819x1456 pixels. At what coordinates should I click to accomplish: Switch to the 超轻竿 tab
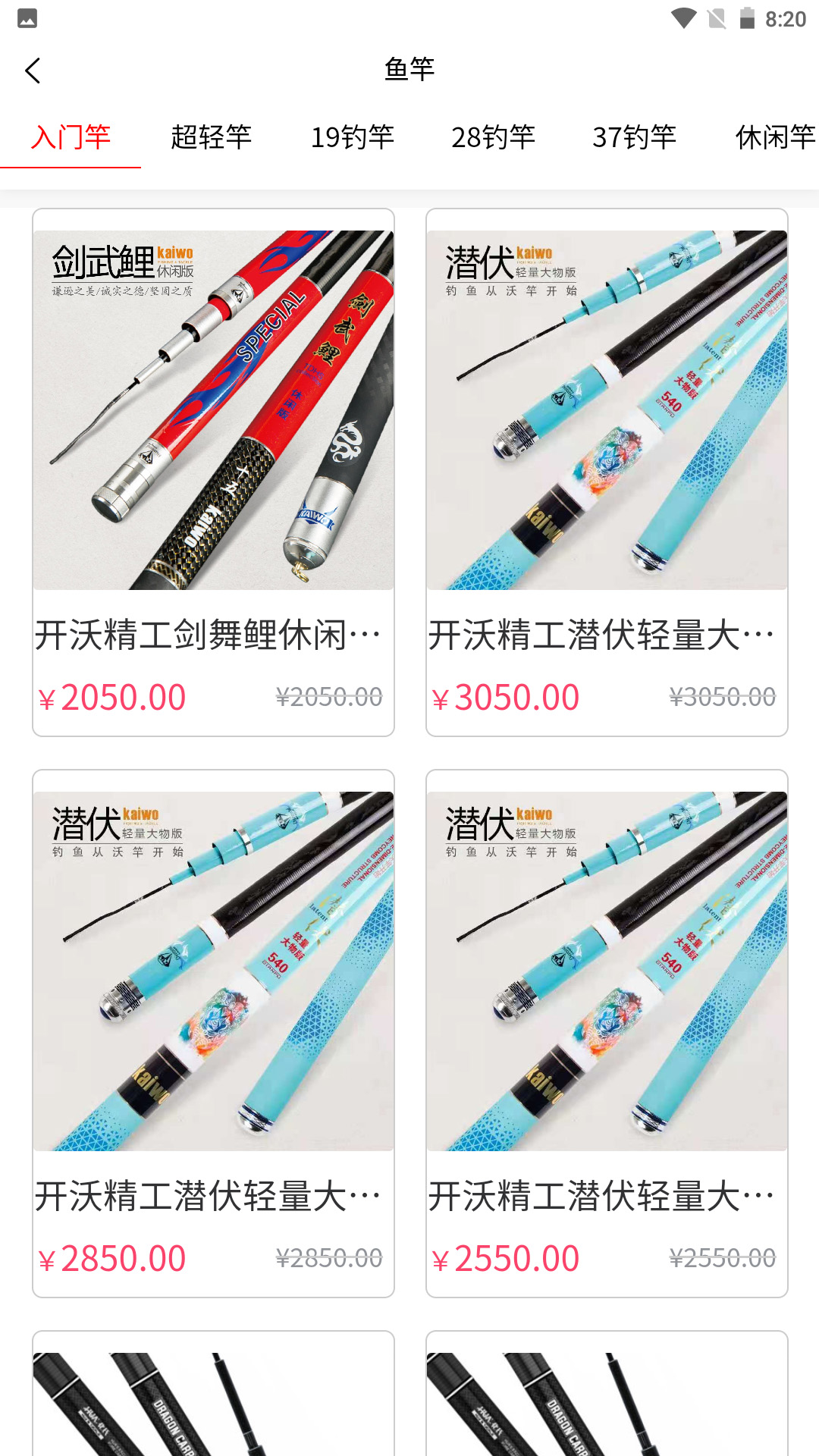pos(211,137)
